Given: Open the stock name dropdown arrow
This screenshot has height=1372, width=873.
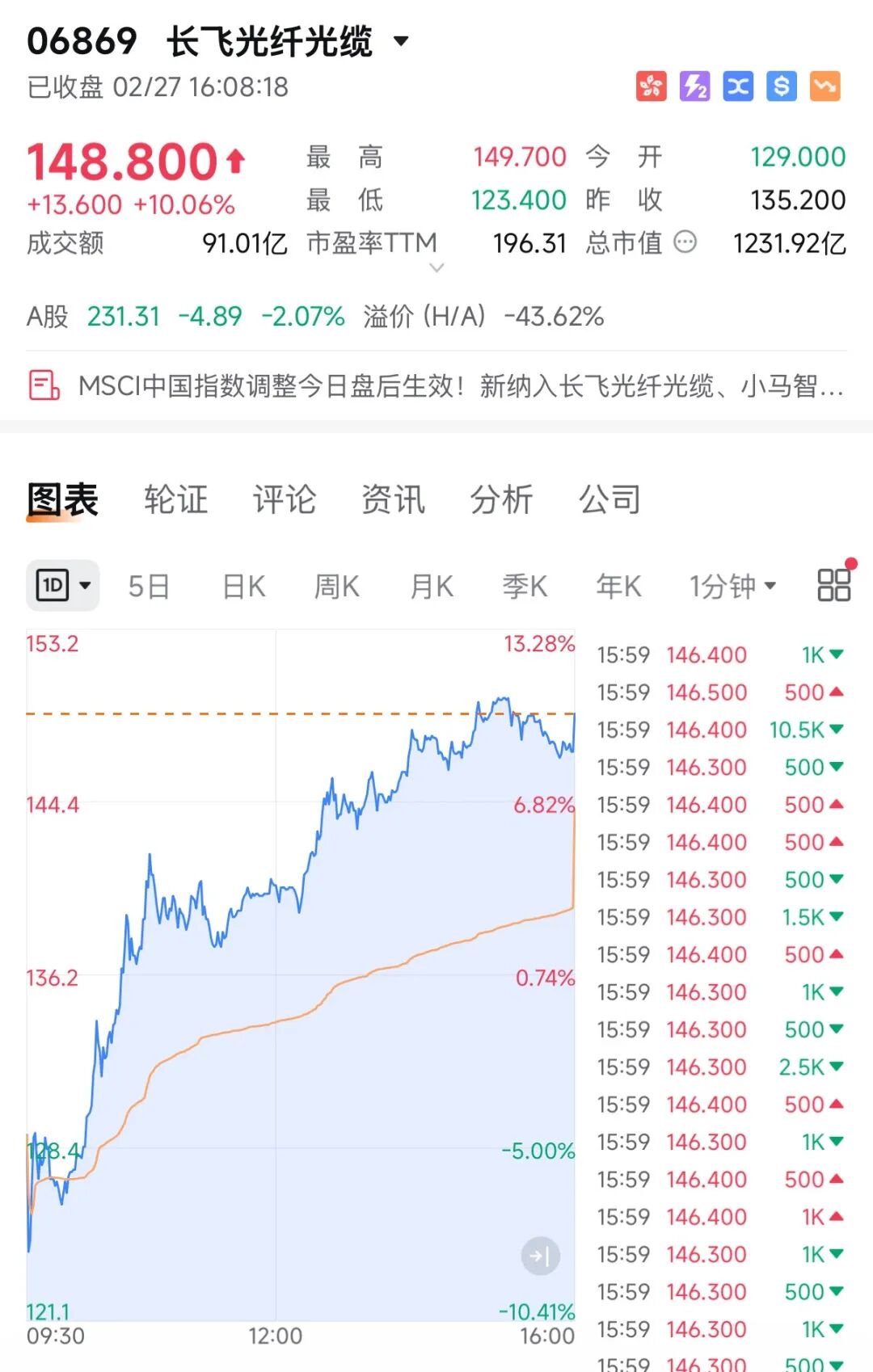Looking at the screenshot, I should pyautogui.click(x=401, y=40).
